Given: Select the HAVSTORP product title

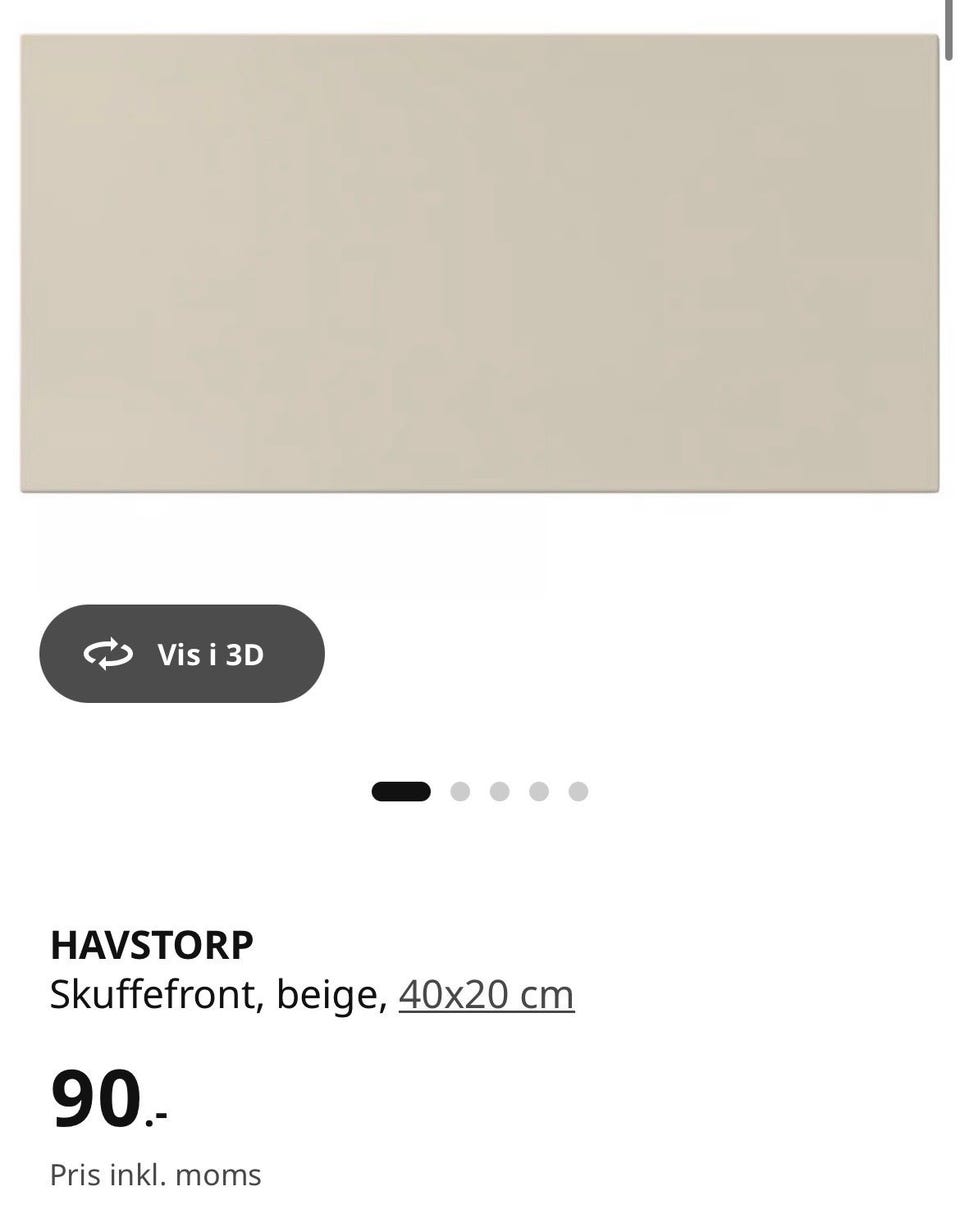Looking at the screenshot, I should point(151,944).
